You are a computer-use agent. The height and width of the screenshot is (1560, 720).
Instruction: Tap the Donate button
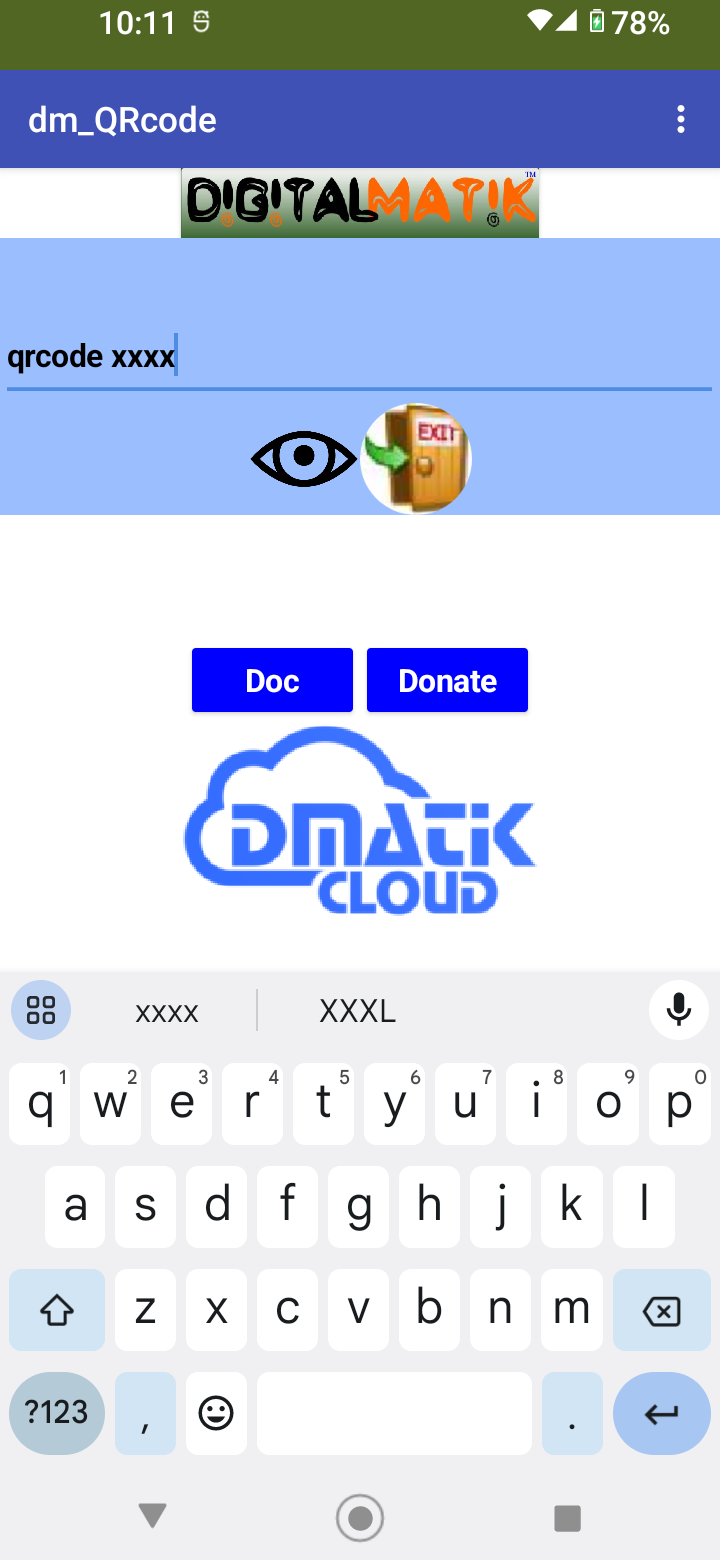(x=447, y=680)
